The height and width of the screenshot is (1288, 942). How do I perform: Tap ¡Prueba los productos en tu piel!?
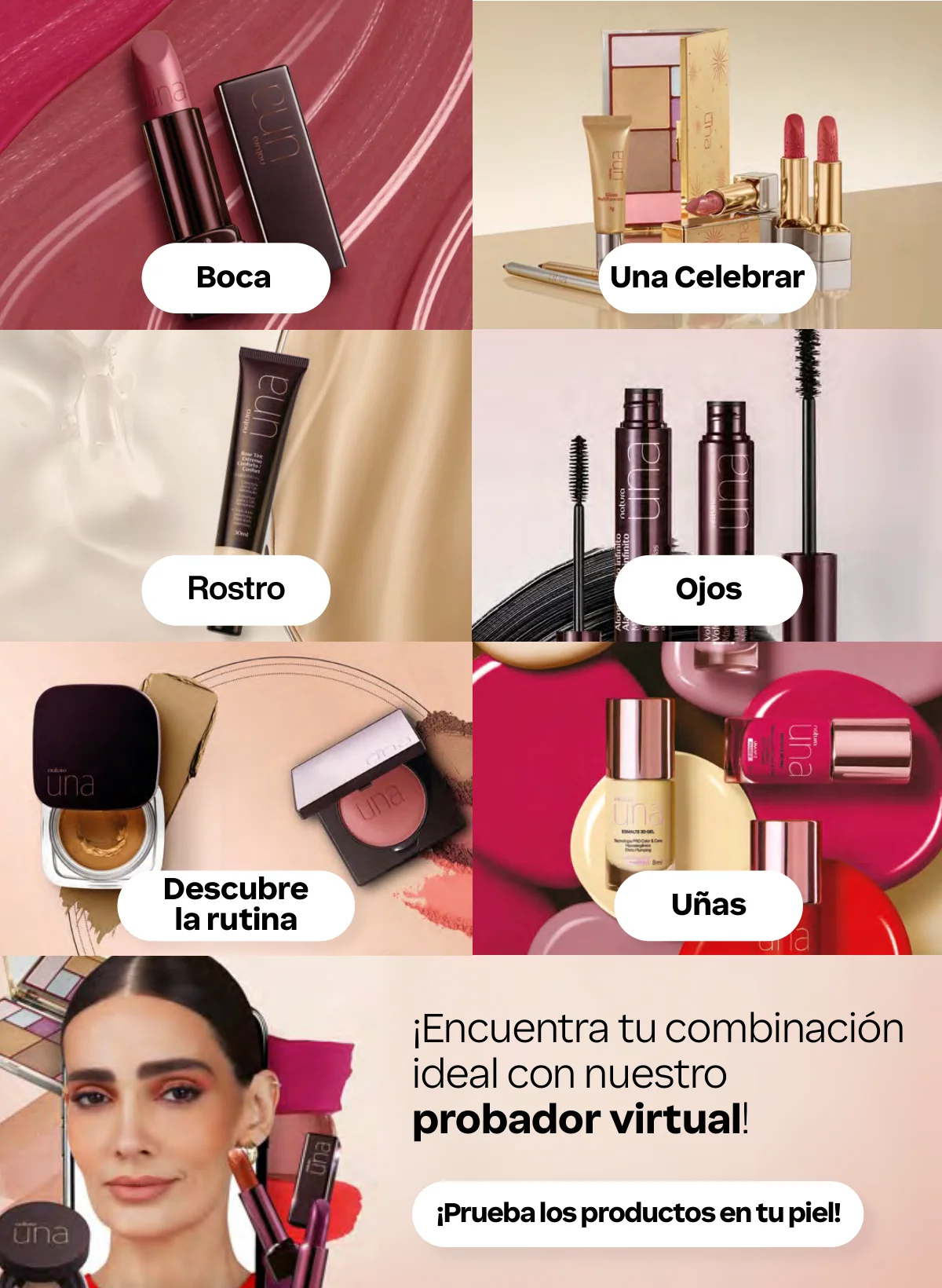tap(637, 1213)
